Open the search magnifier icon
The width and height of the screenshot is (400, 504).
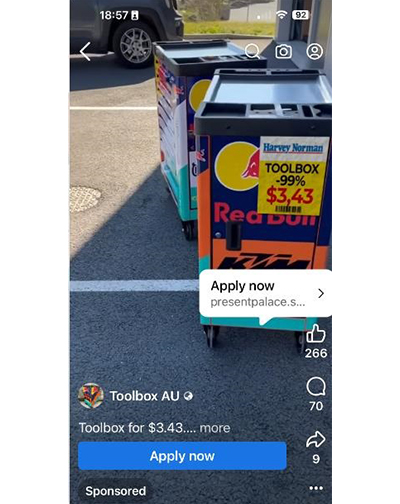pos(252,52)
